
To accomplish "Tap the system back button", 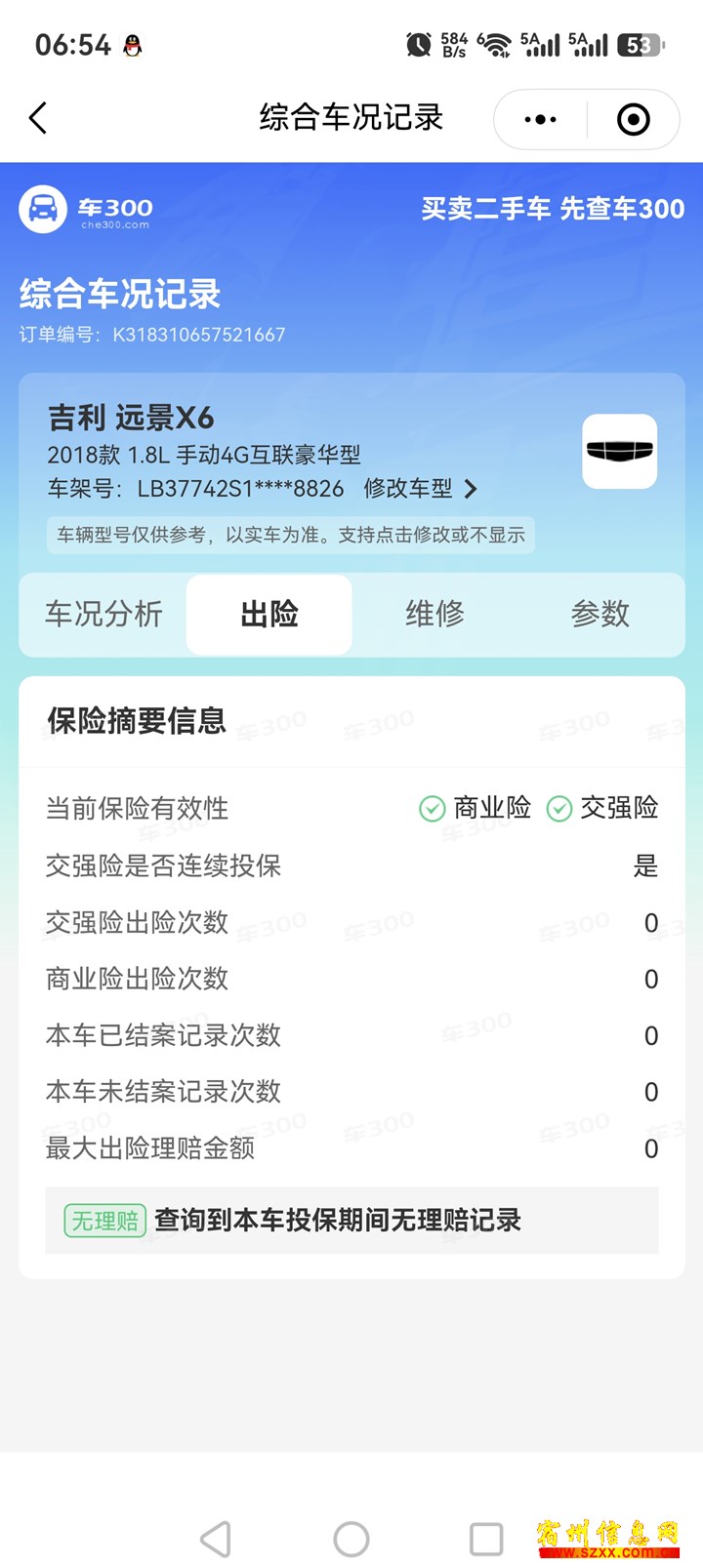I will click(216, 1539).
